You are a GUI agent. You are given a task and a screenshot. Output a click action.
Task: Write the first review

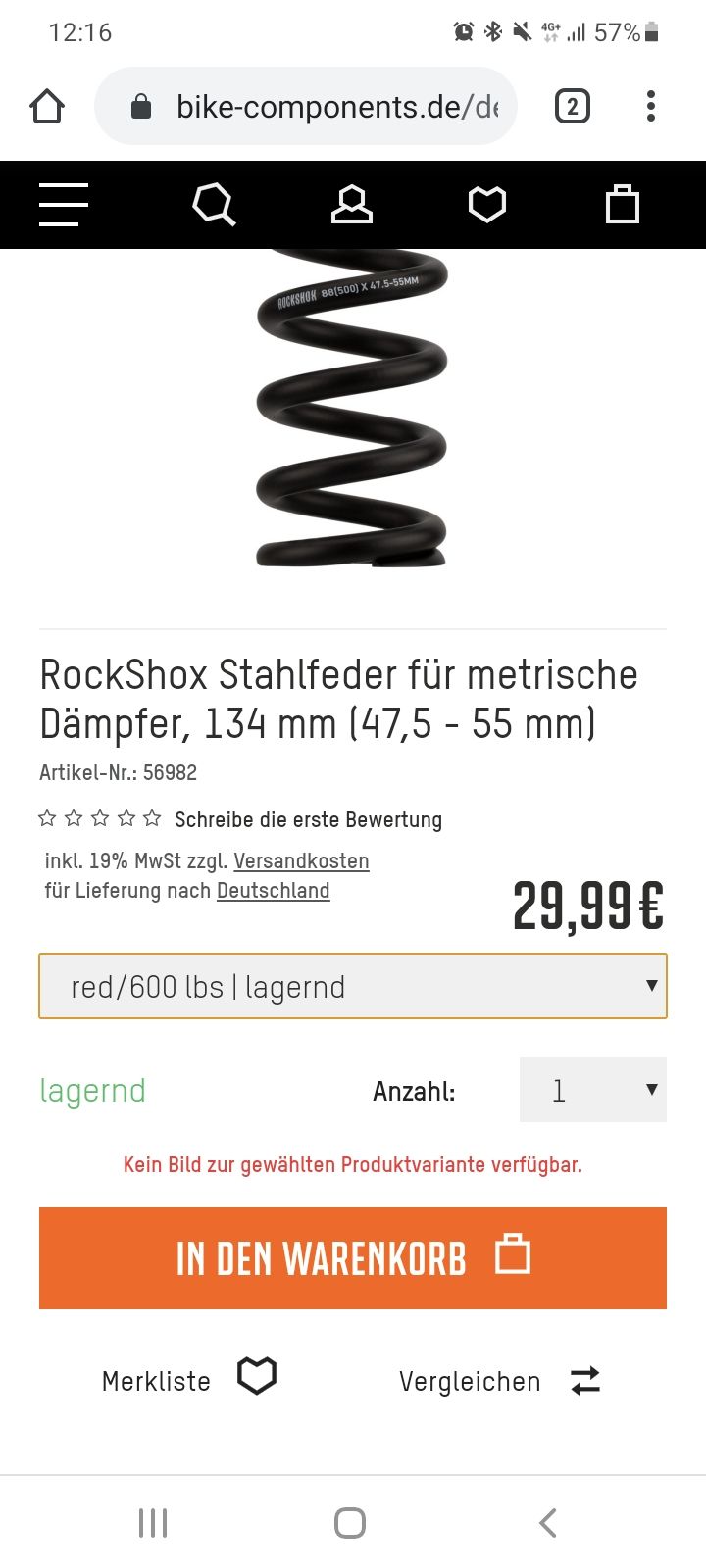(308, 819)
